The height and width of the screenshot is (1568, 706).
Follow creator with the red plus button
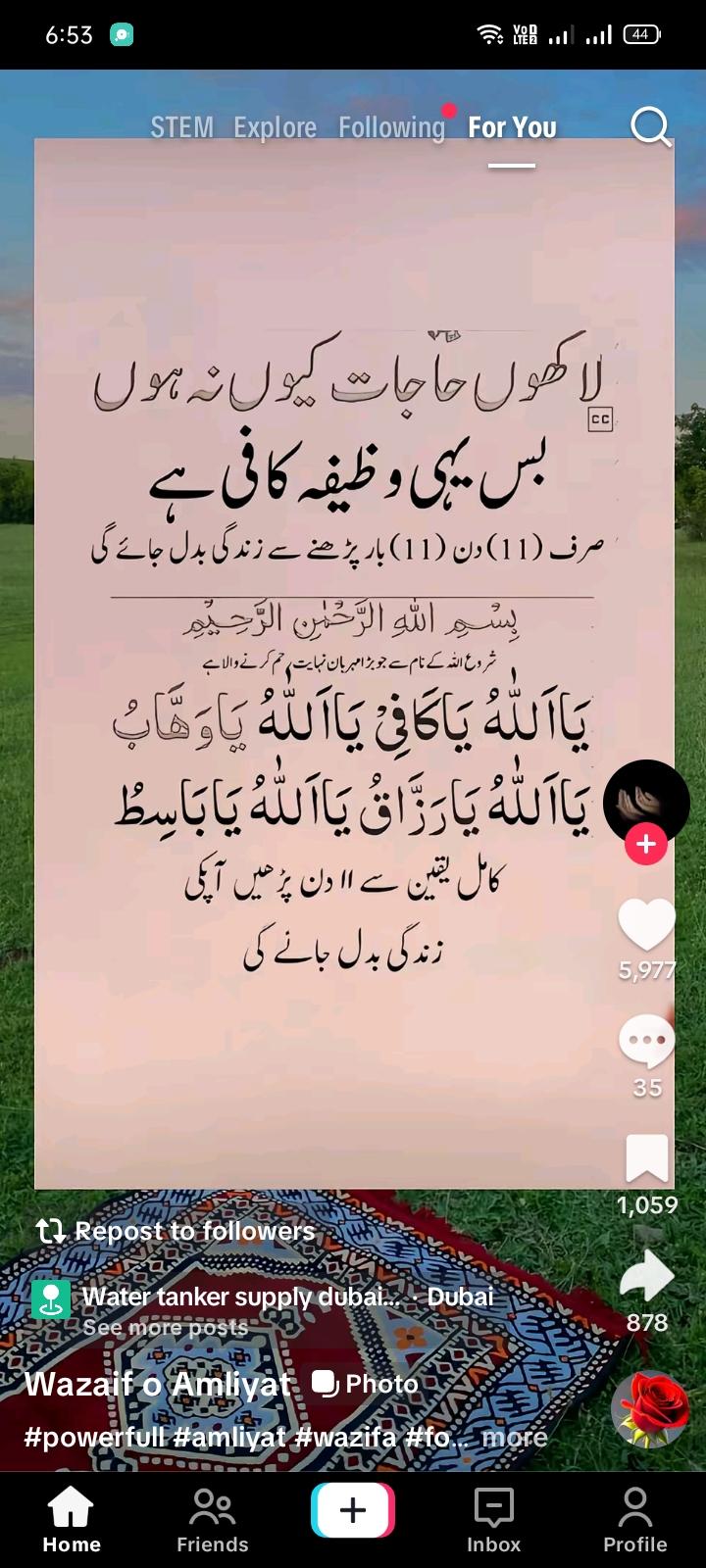pos(646,844)
